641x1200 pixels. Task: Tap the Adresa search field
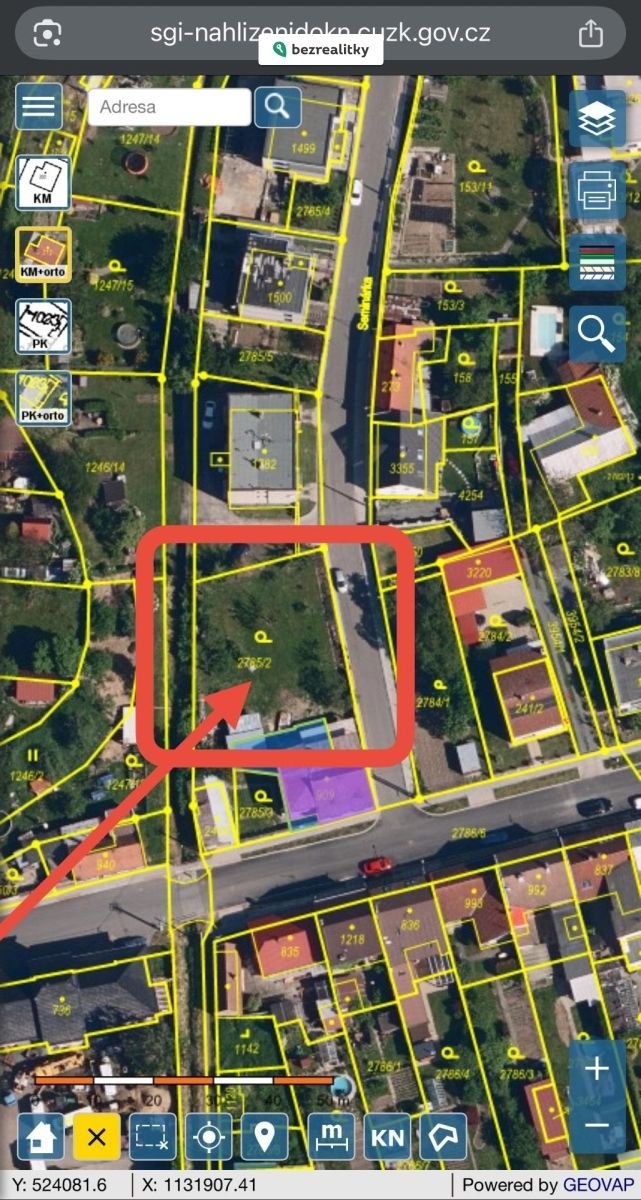pos(168,107)
